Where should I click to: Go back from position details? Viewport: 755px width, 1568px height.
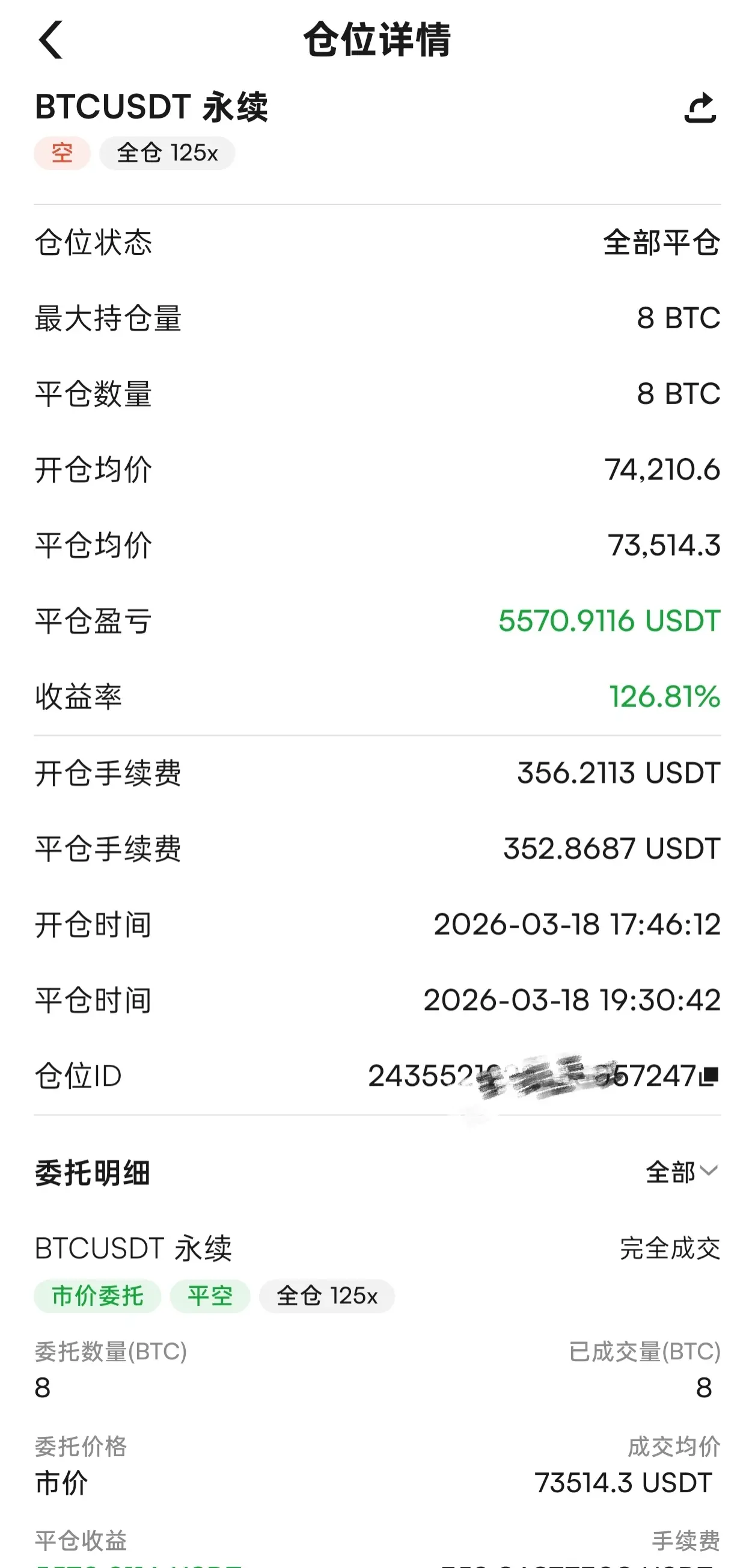pyautogui.click(x=50, y=40)
